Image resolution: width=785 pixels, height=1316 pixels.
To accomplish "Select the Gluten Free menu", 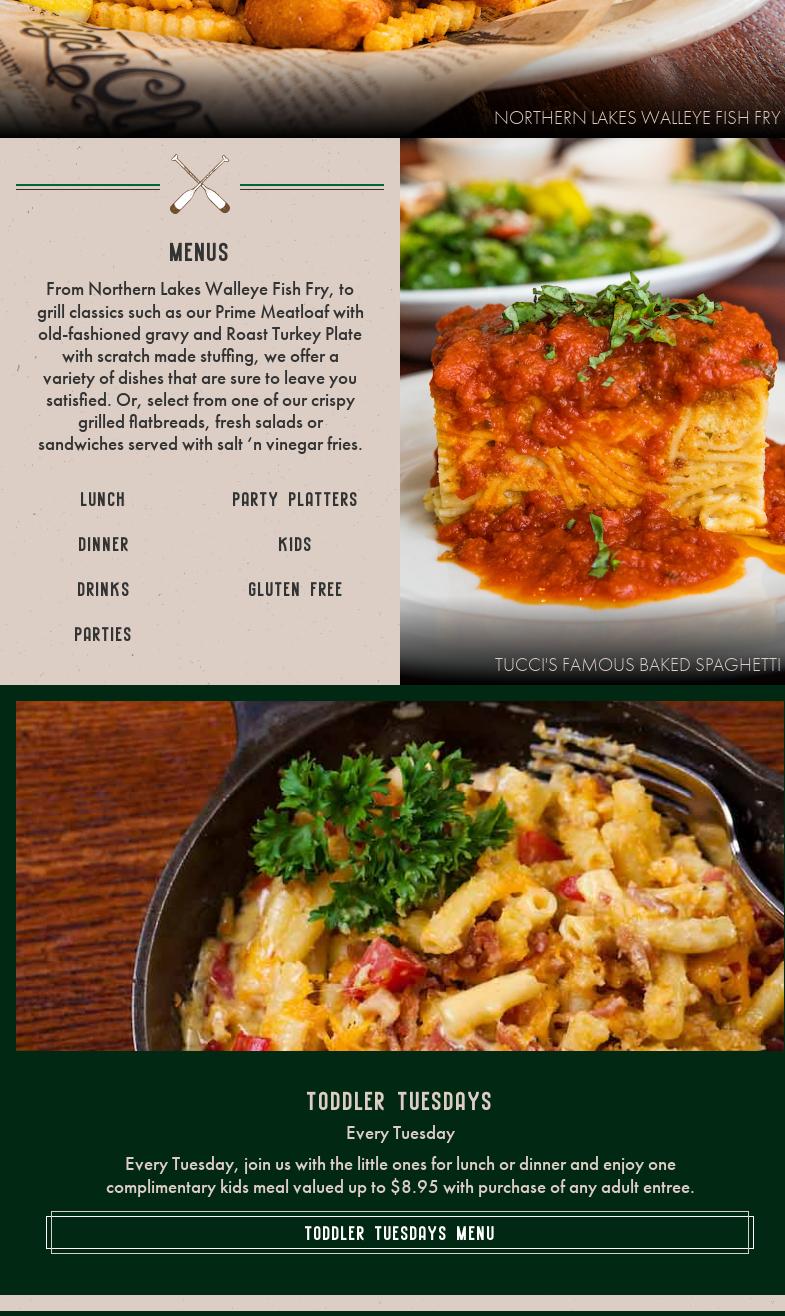I will 295,589.
